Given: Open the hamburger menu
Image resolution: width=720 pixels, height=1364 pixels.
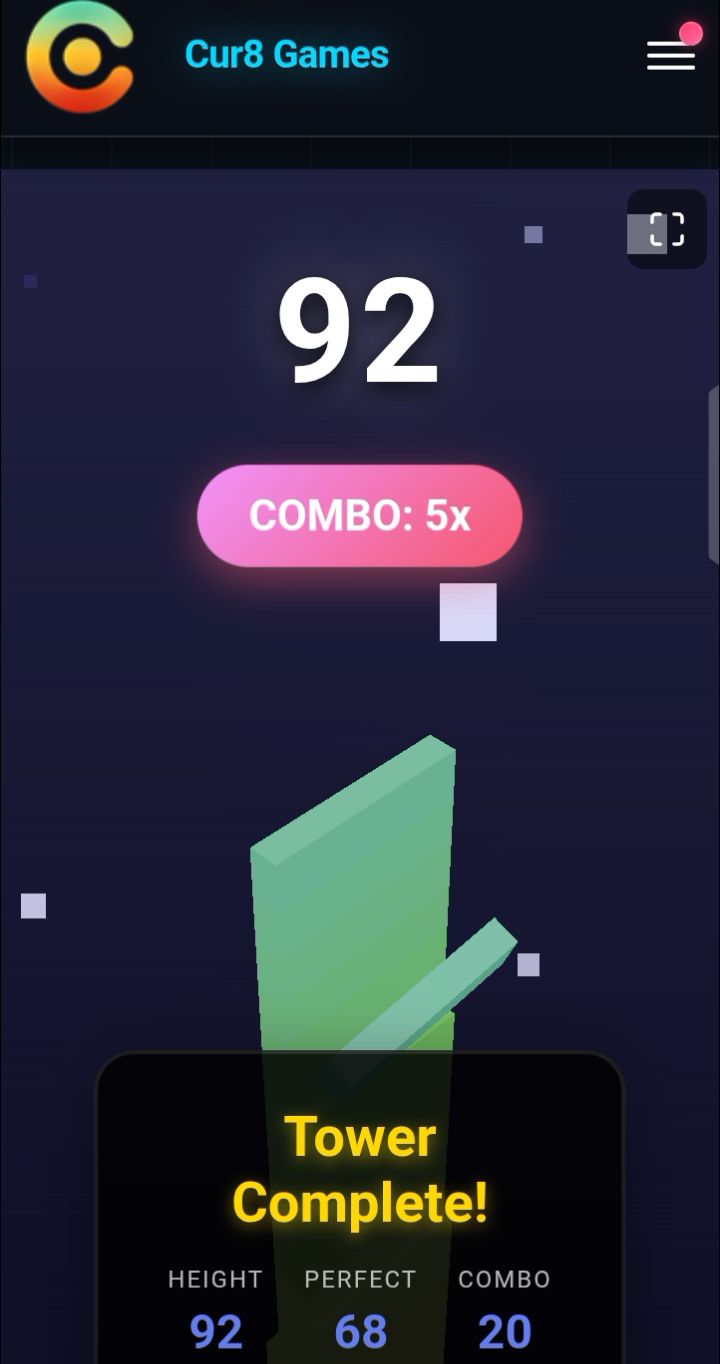Looking at the screenshot, I should click(x=670, y=55).
